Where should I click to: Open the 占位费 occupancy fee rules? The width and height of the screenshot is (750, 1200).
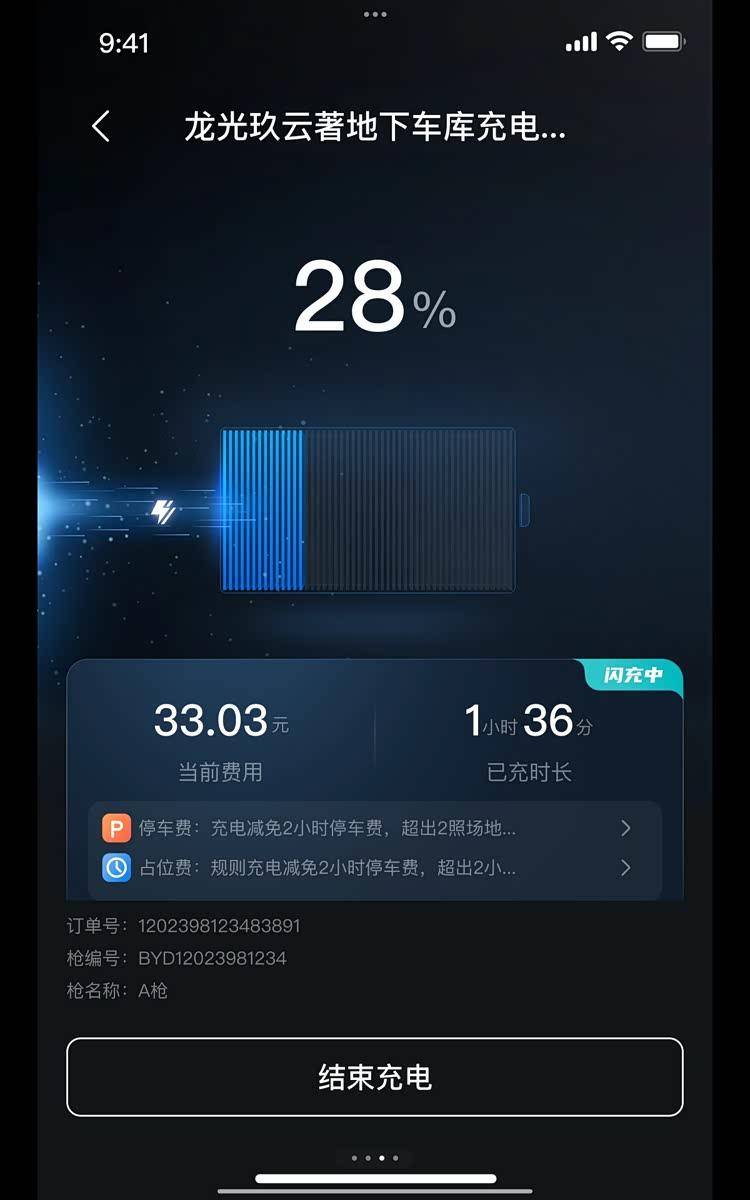[x=374, y=867]
